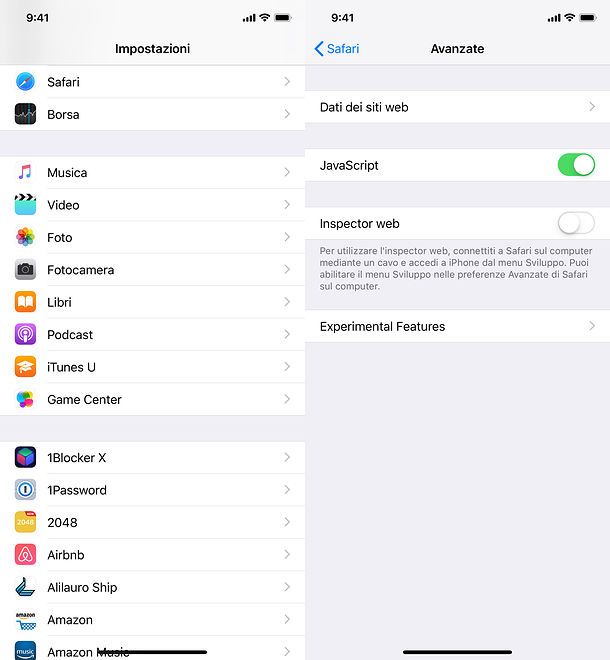Open Safari settings row

(150, 82)
